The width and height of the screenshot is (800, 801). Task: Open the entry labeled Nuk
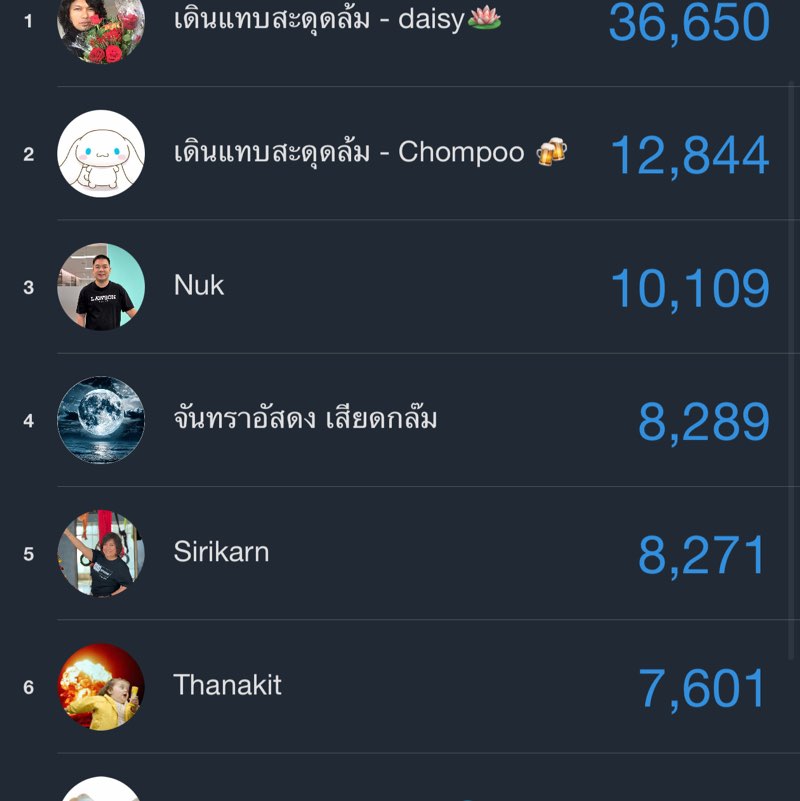197,286
